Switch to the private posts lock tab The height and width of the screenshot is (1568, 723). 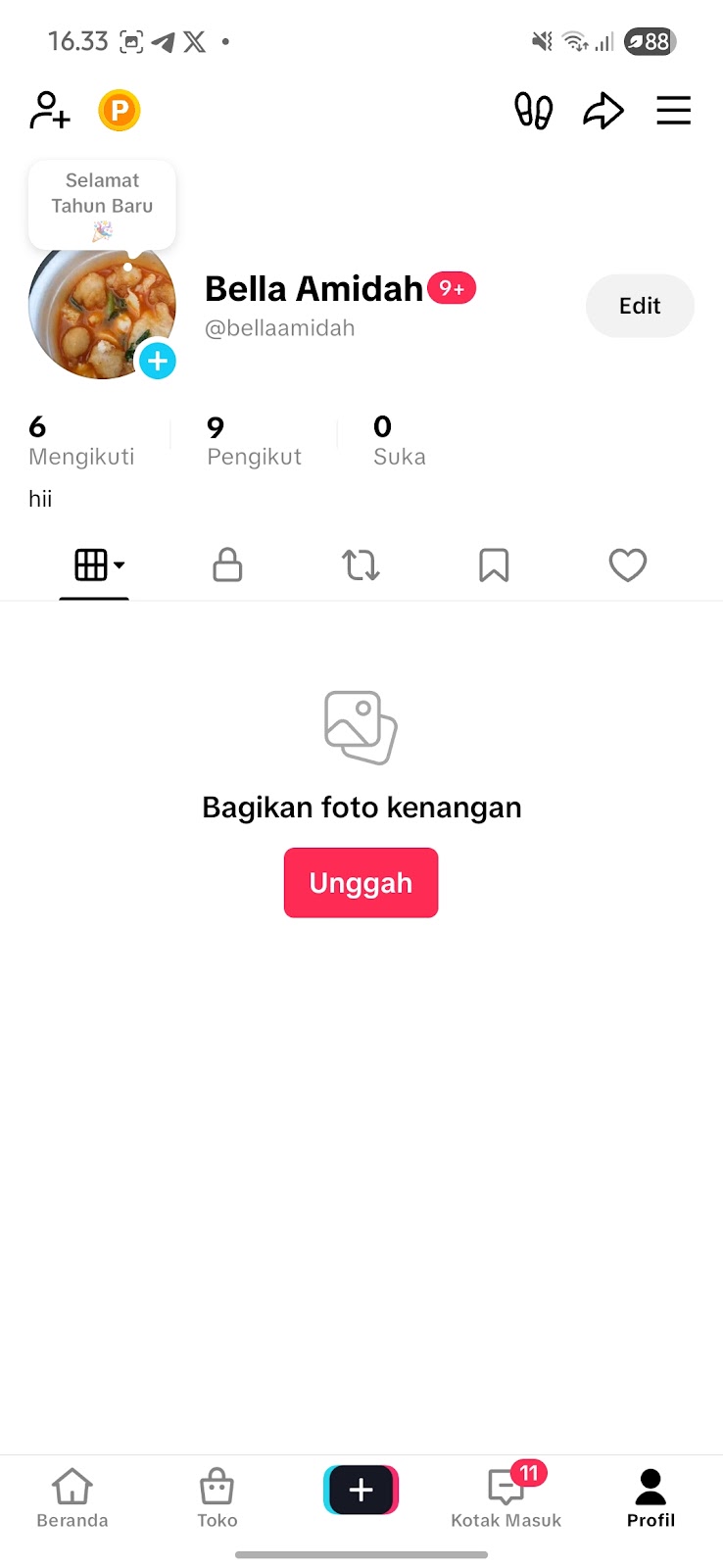[227, 565]
